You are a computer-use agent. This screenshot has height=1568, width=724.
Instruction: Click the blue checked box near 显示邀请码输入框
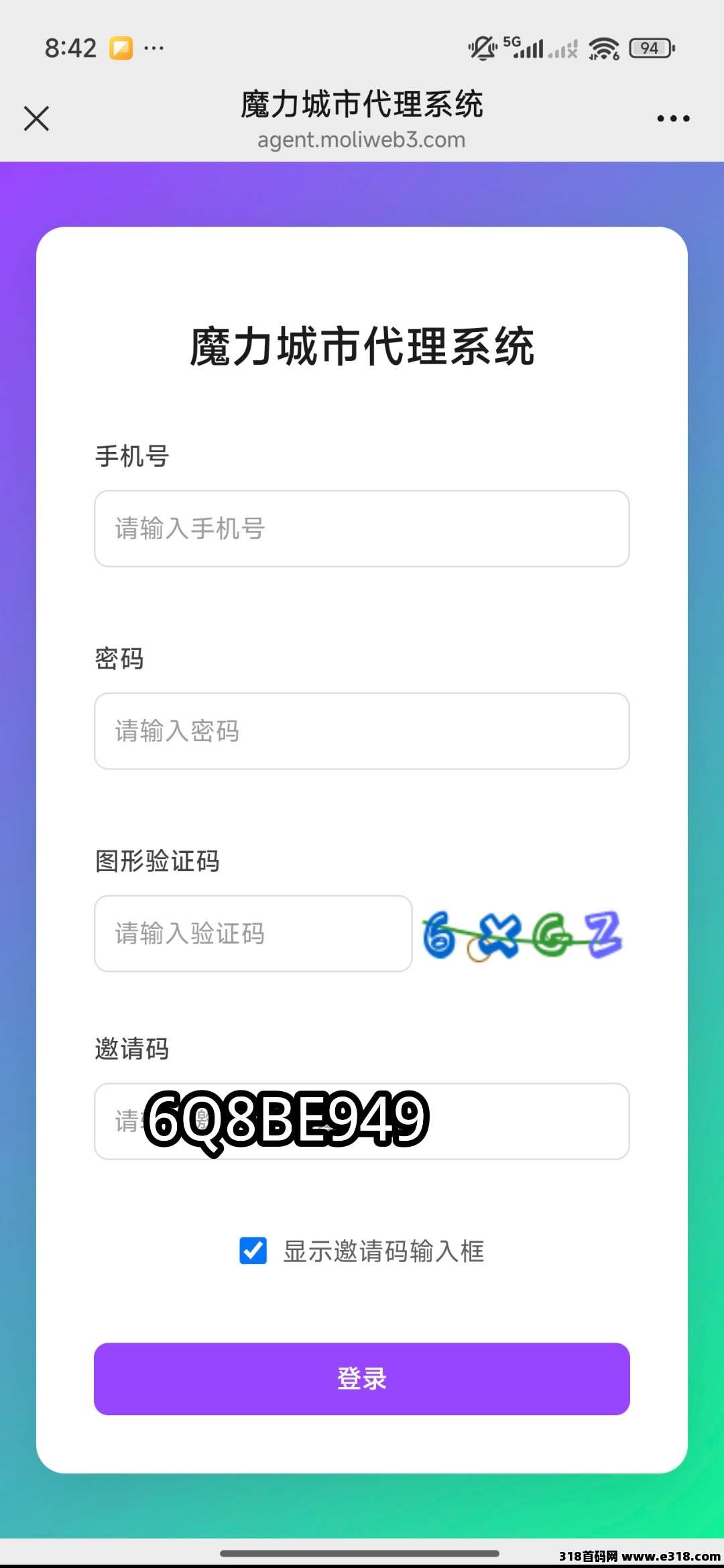tap(252, 1251)
